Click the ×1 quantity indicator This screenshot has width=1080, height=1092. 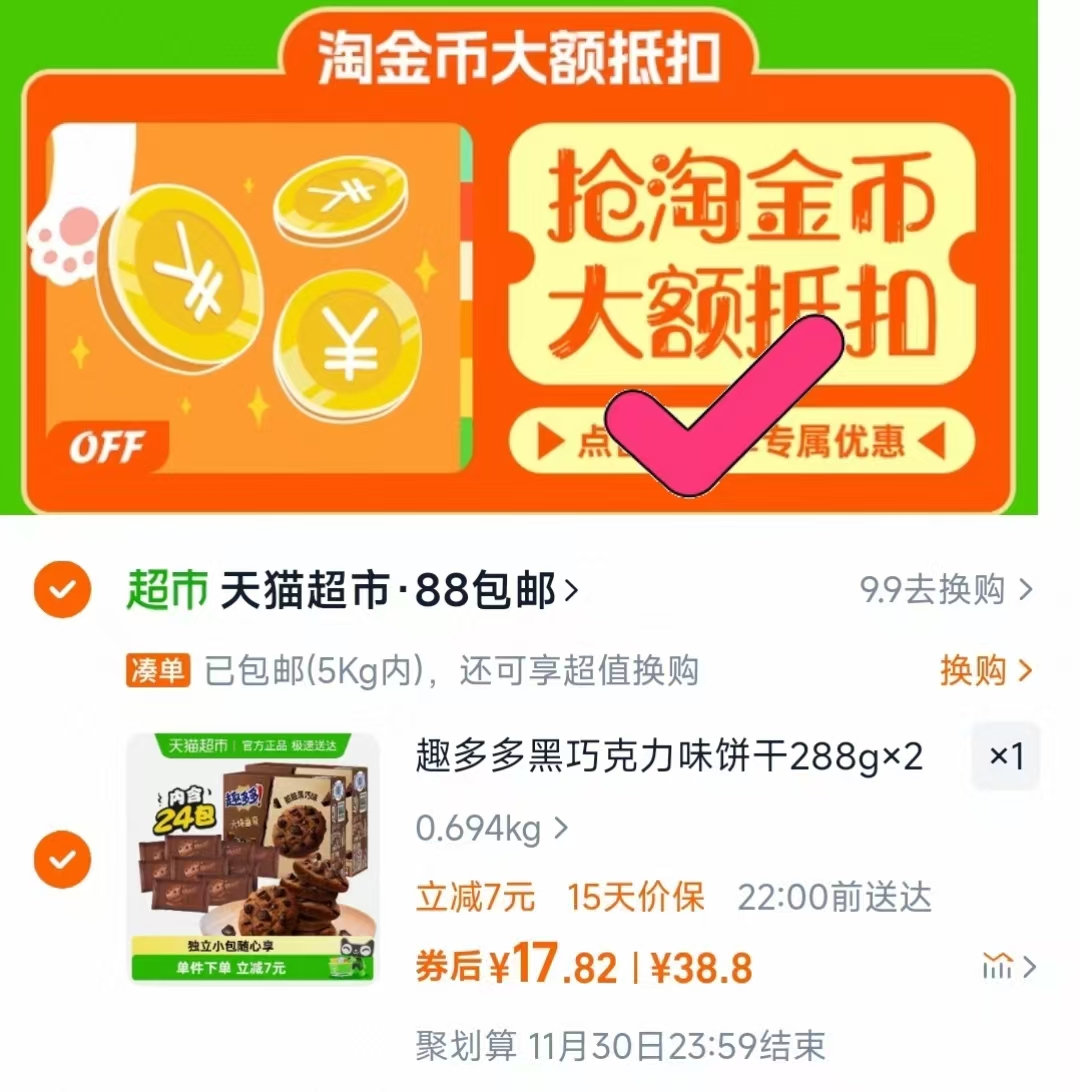(1005, 757)
